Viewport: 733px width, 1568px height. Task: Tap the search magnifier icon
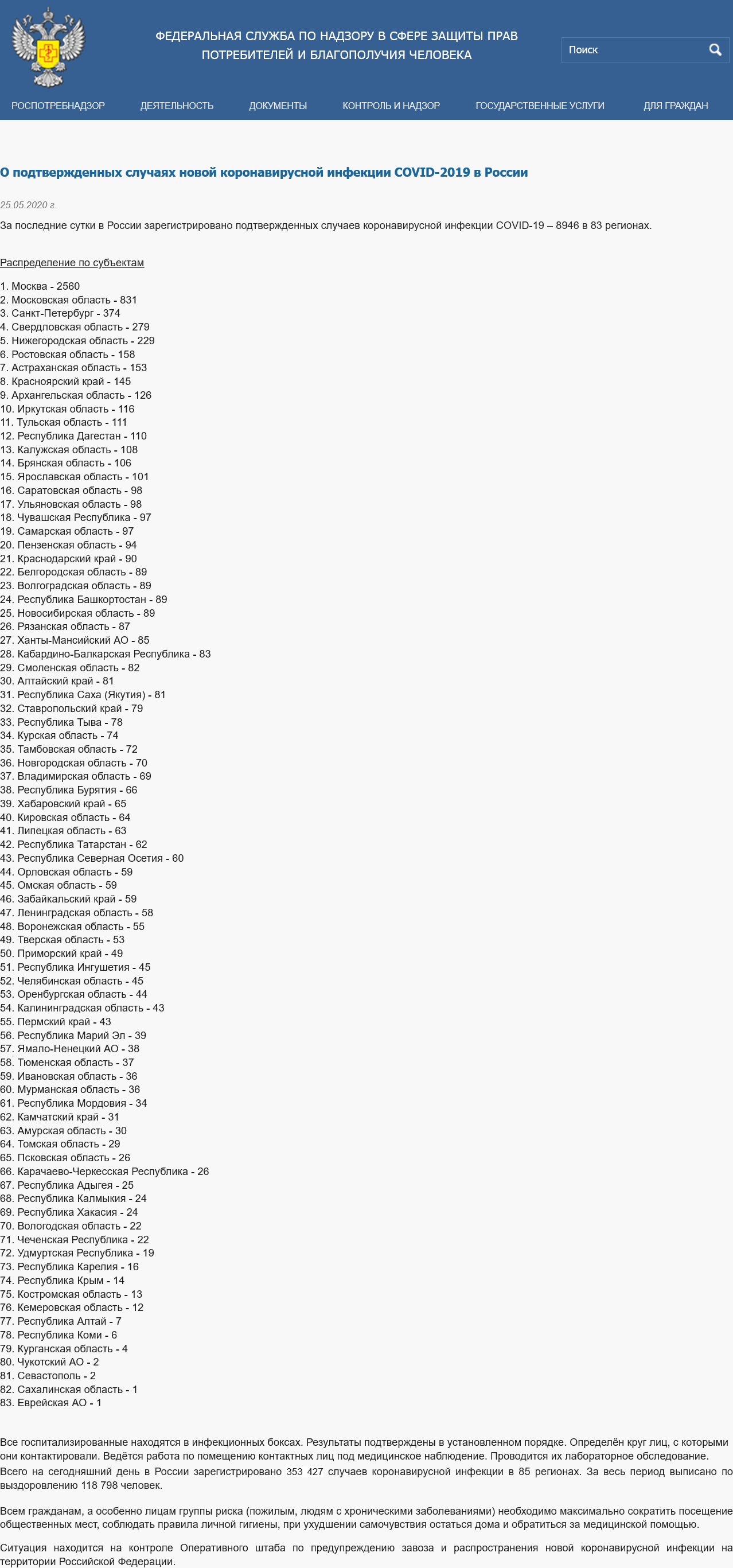715,50
